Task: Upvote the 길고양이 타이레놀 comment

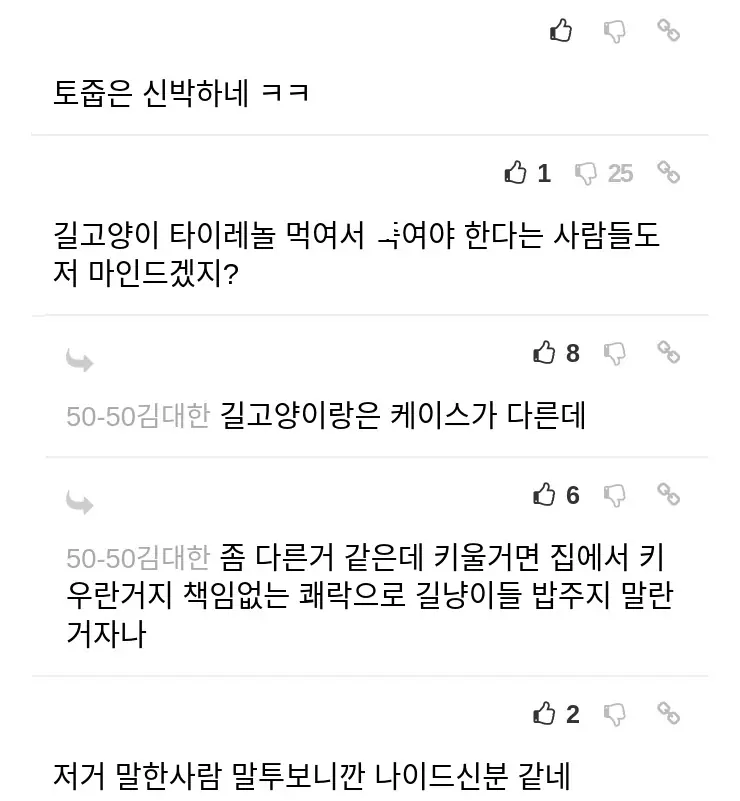Action: point(516,173)
